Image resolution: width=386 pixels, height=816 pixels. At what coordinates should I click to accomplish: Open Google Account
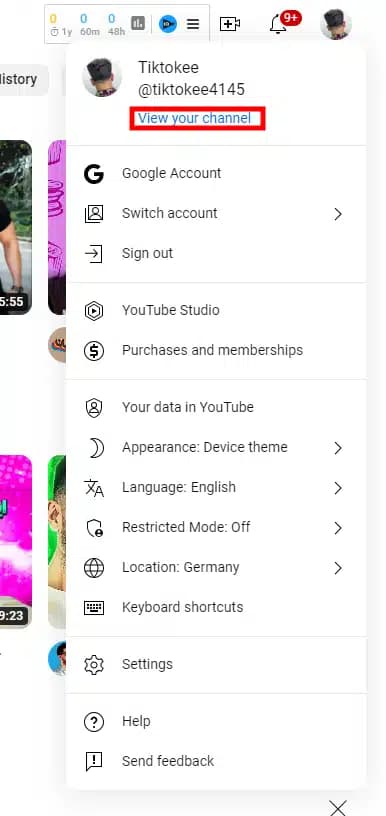coord(216,173)
